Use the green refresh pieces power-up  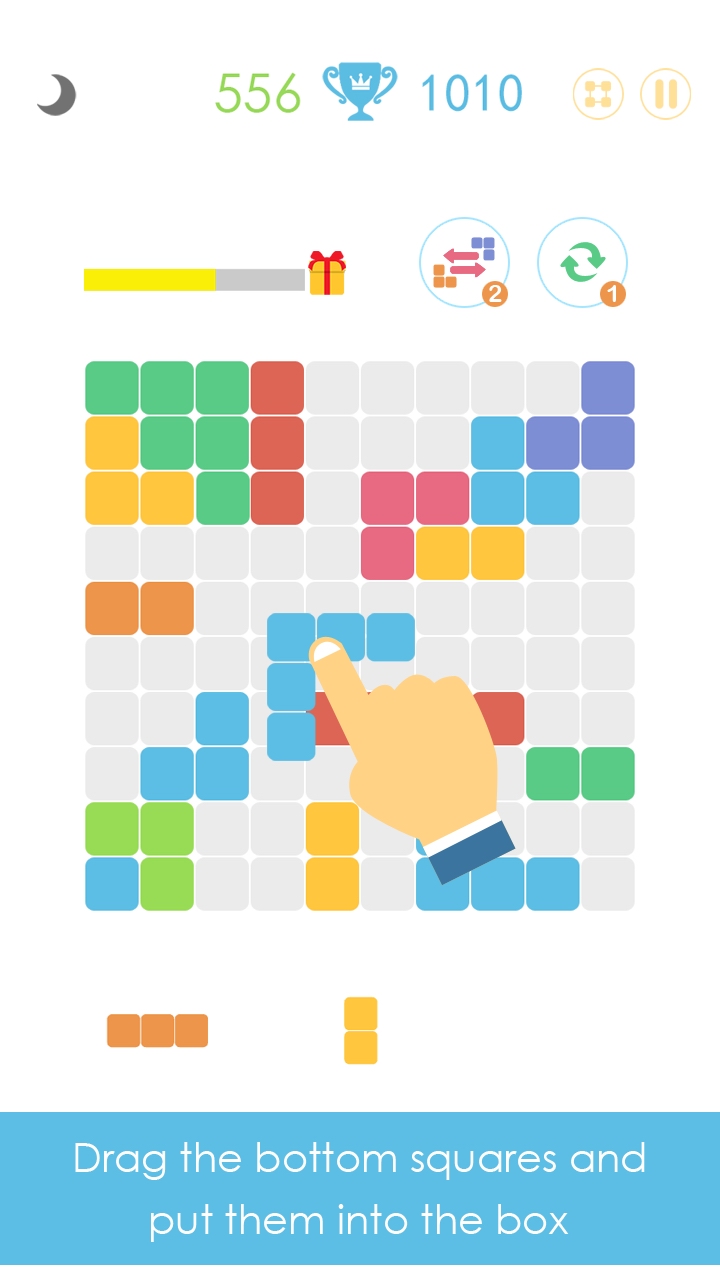[582, 263]
